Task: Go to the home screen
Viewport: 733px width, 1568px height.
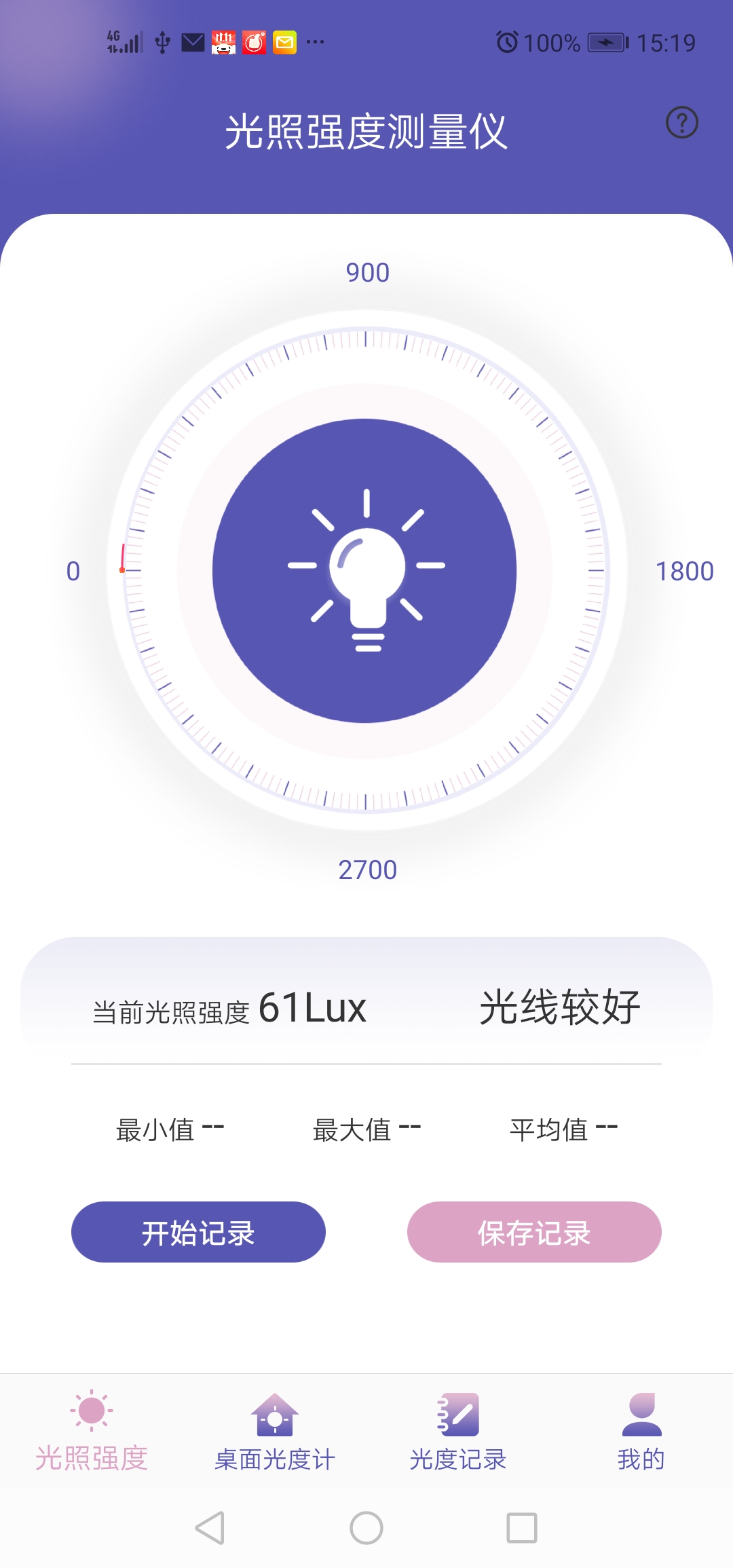Action: pyautogui.click(x=366, y=1528)
